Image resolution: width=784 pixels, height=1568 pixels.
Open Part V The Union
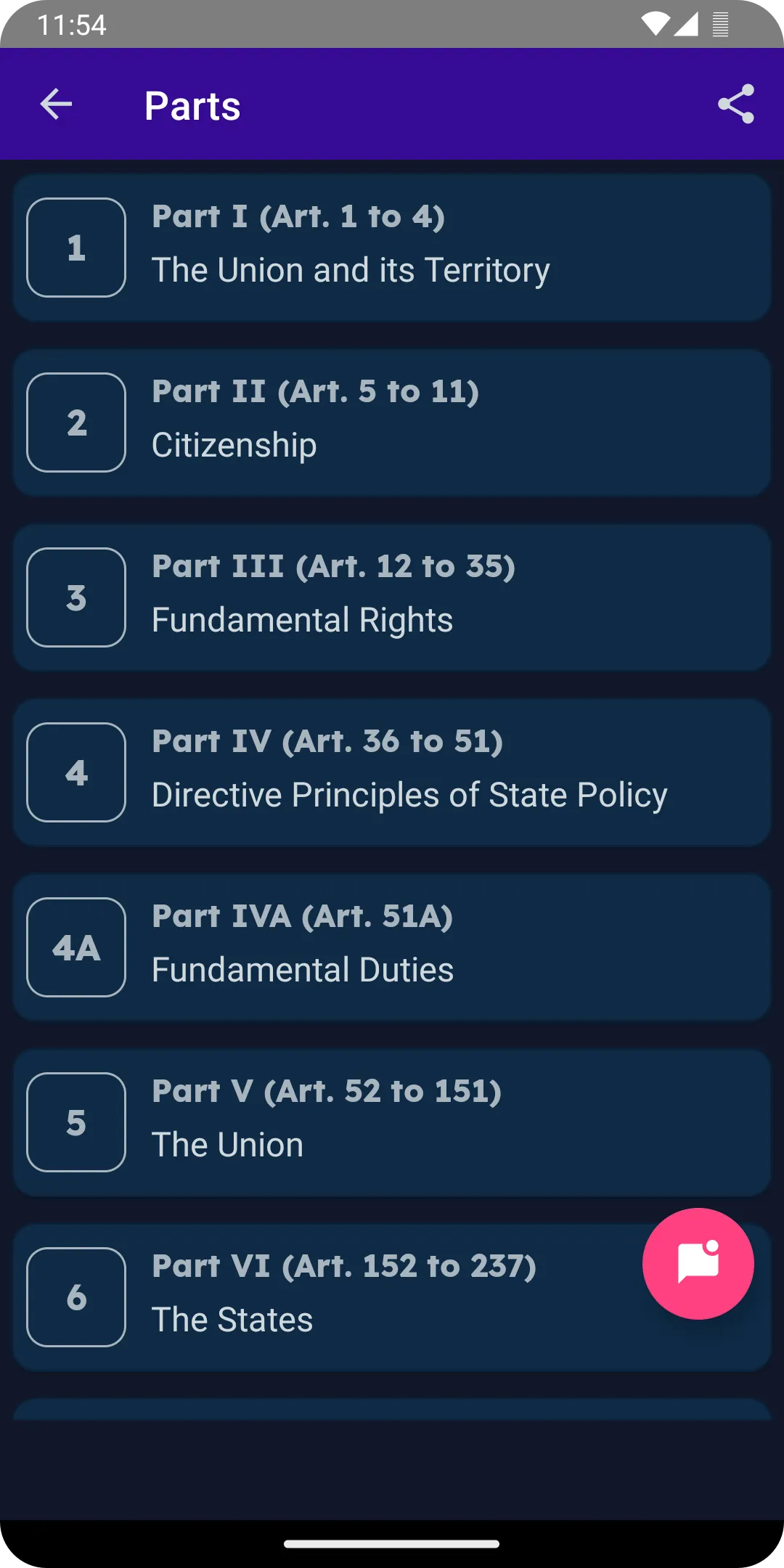tap(392, 1122)
